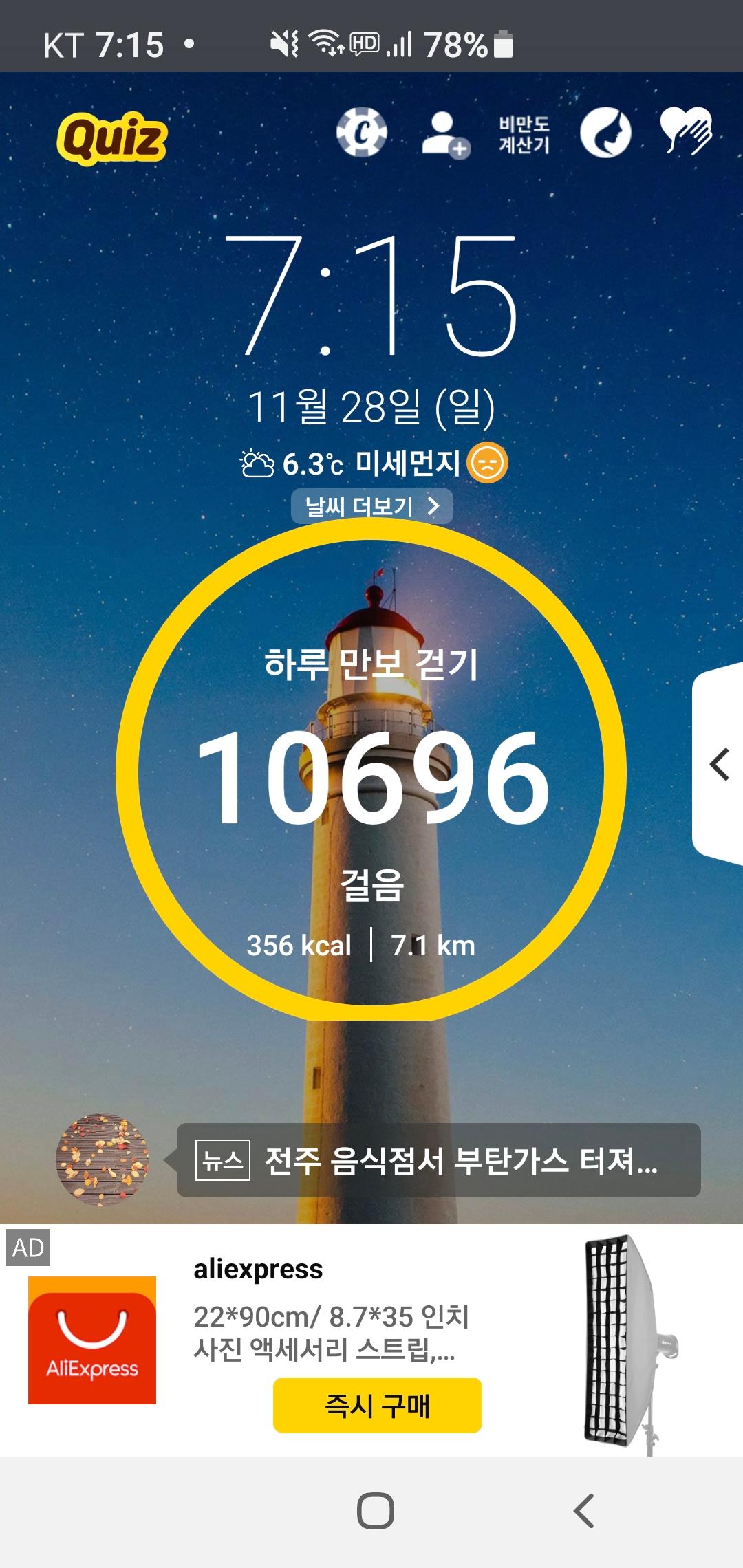Open 비만도 계산기 calculator
The width and height of the screenshot is (743, 1568).
click(x=524, y=134)
